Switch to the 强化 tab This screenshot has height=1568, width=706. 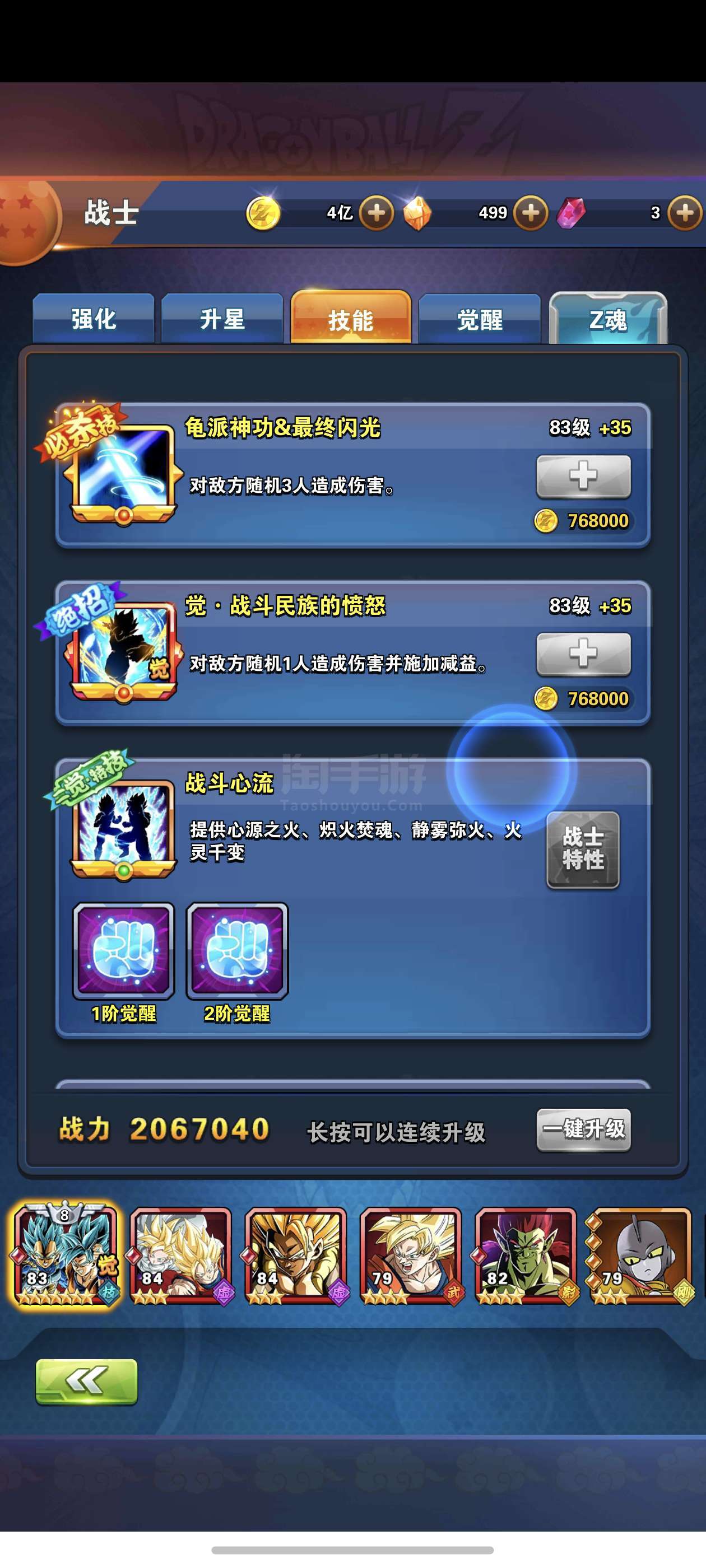click(x=93, y=318)
